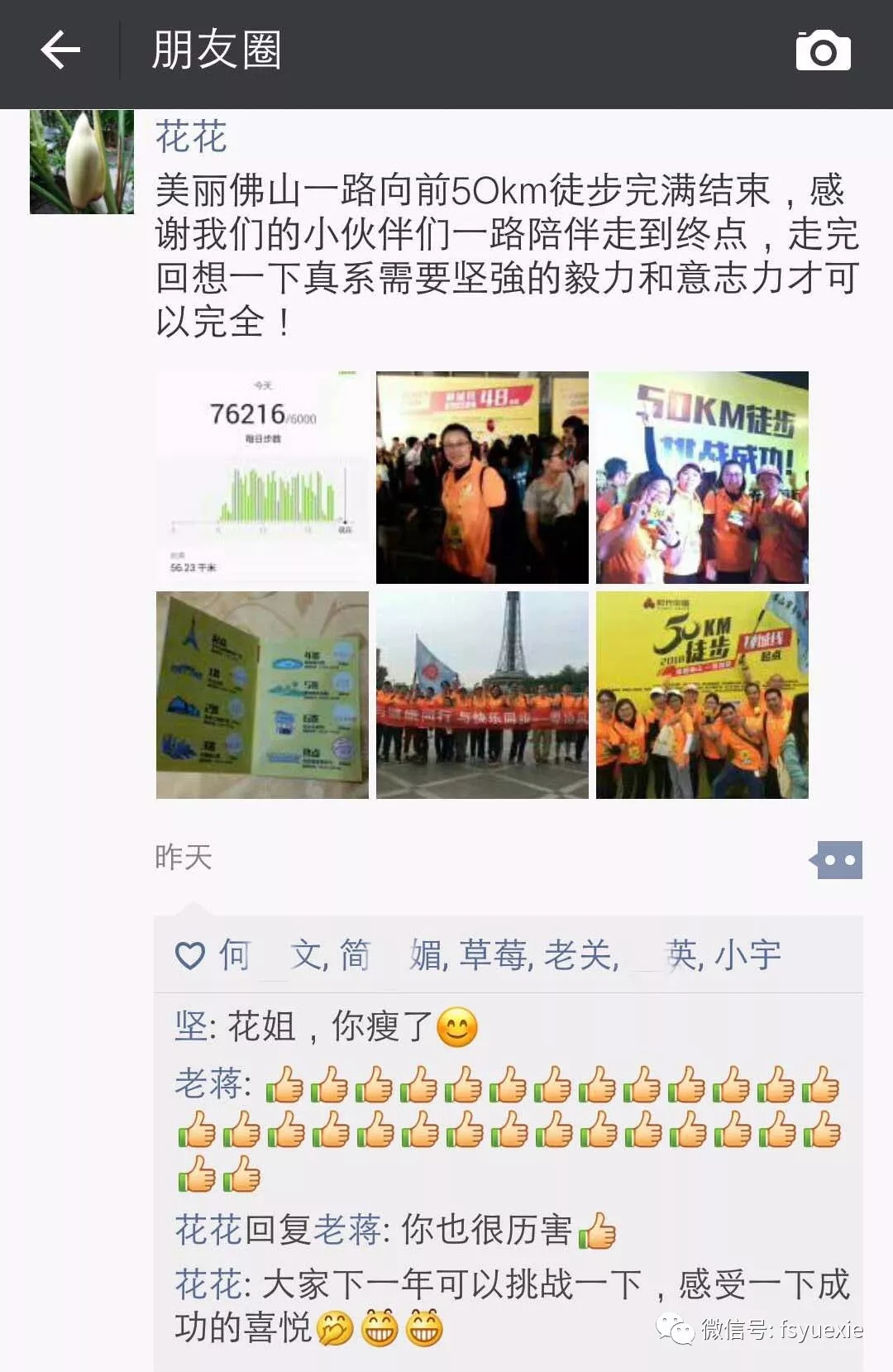Open the photo of woman at 48 banner

482,477
